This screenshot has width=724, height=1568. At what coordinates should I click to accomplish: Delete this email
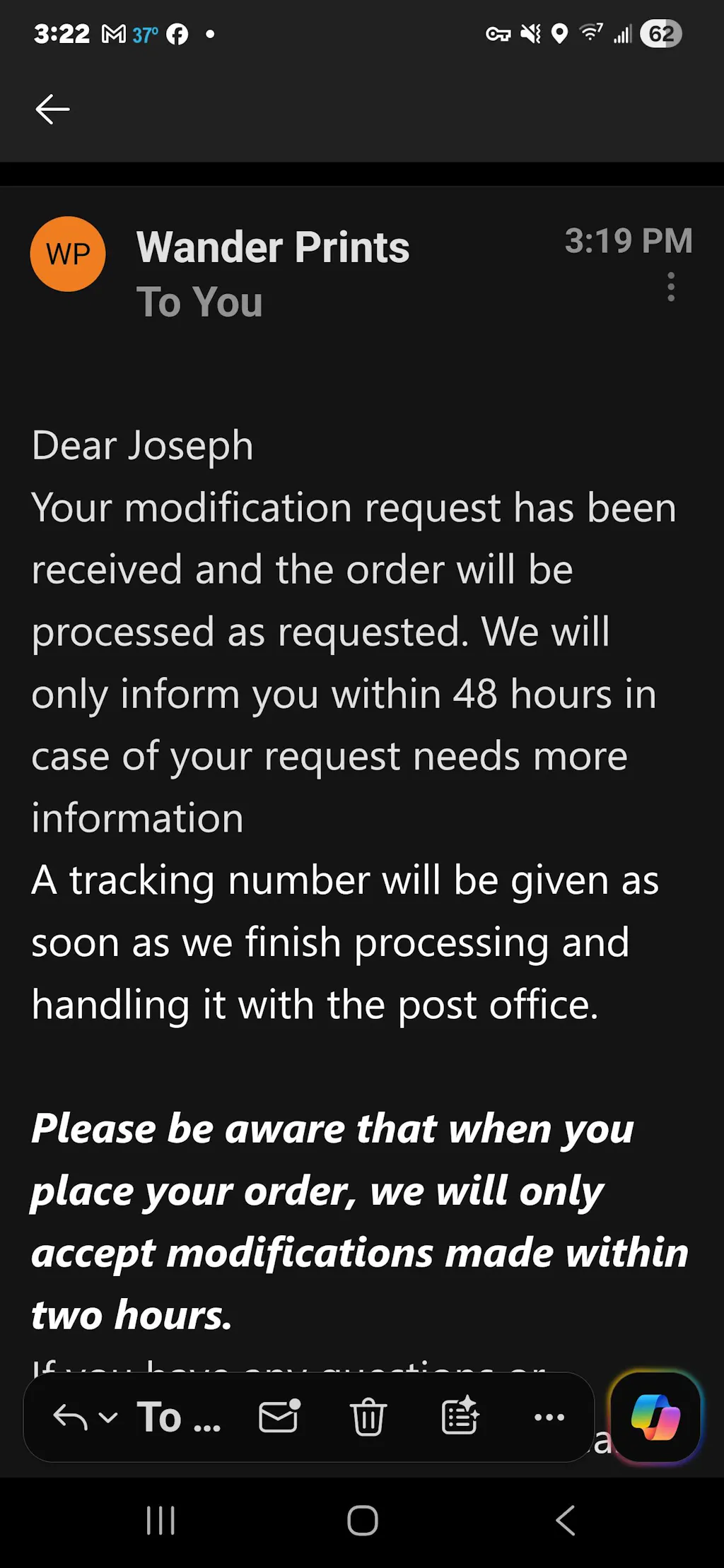tap(368, 1417)
